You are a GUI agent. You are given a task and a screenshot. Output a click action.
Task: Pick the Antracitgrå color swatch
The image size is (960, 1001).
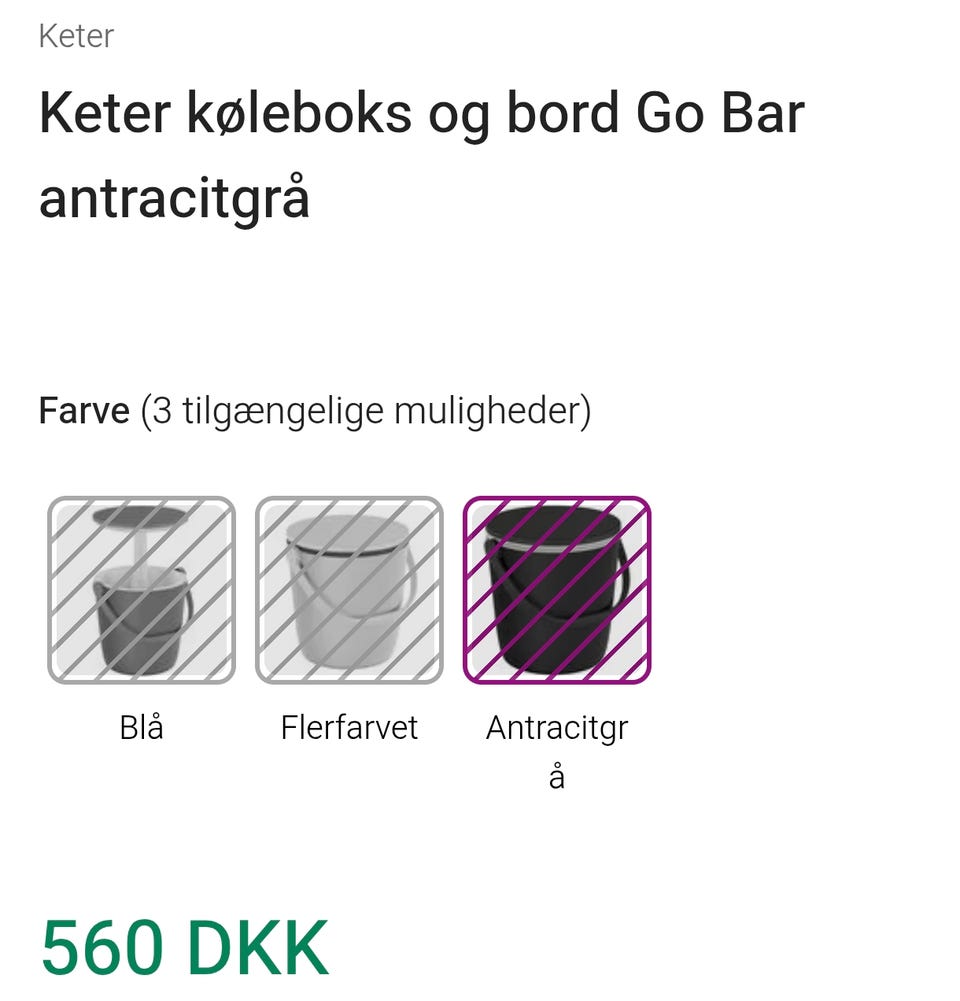(x=557, y=590)
